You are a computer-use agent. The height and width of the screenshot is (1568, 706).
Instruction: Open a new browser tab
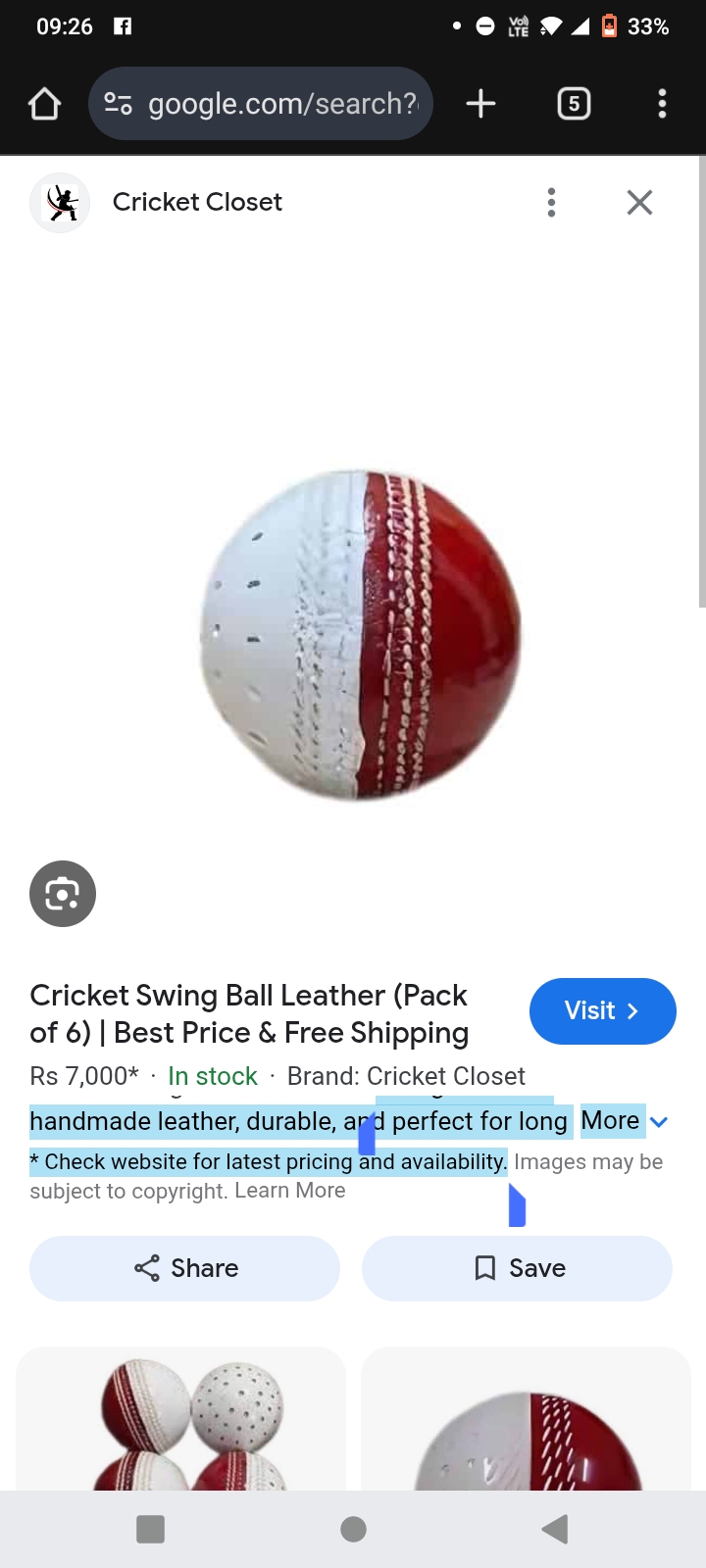click(x=480, y=104)
